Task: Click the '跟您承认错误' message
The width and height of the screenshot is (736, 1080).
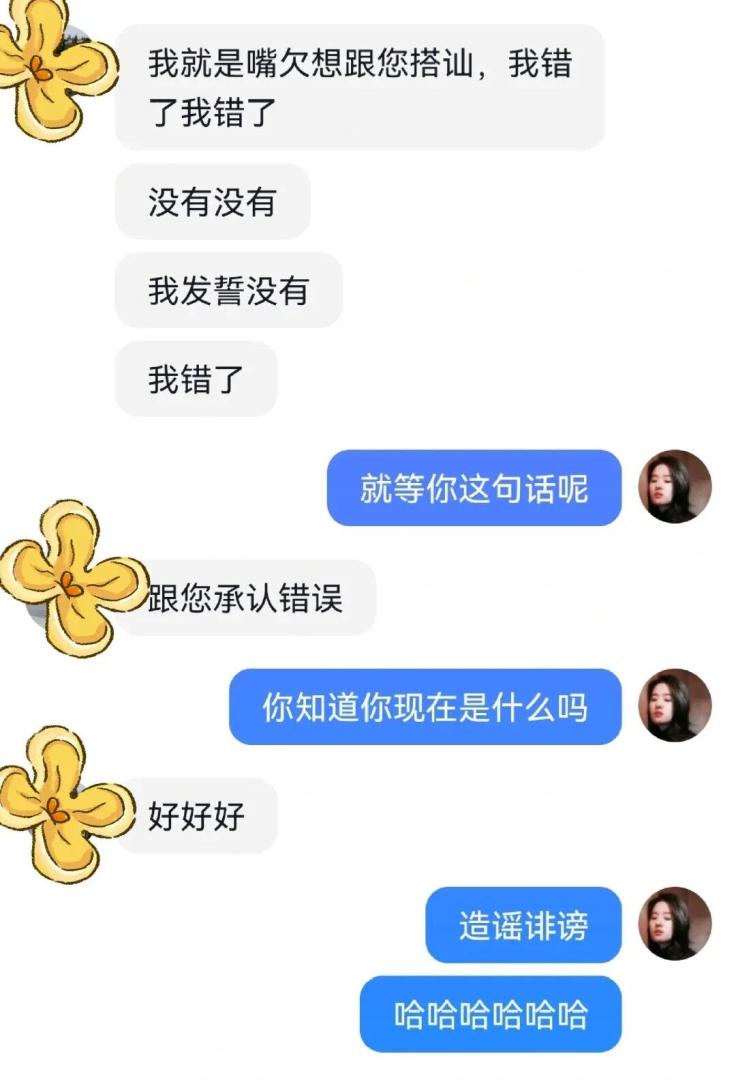Action: coord(250,597)
